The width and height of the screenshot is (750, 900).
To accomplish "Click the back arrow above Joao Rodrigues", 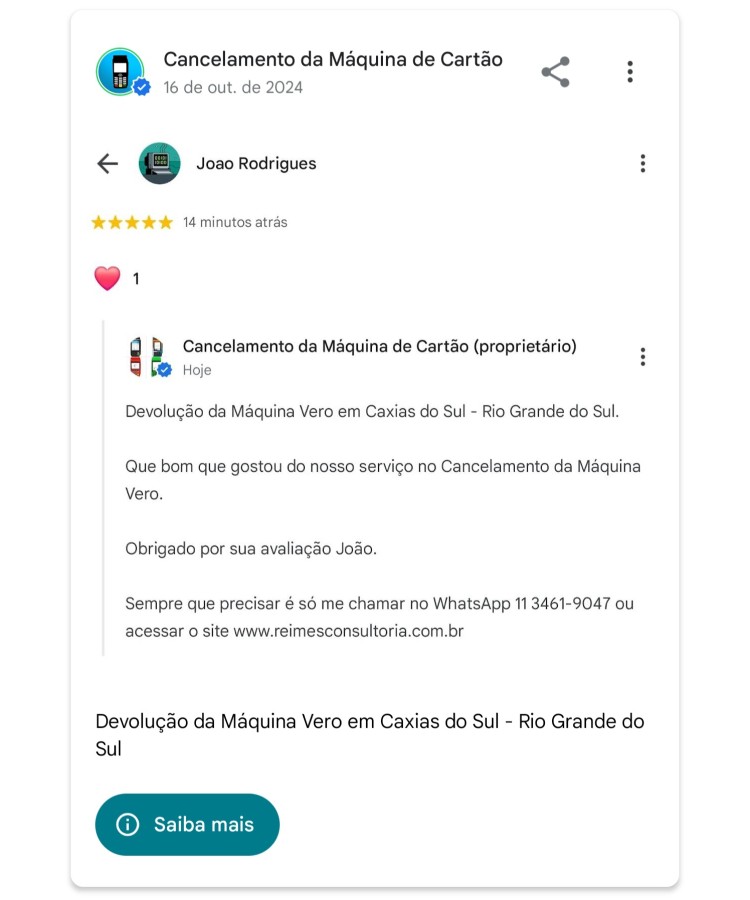I will click(x=106, y=163).
